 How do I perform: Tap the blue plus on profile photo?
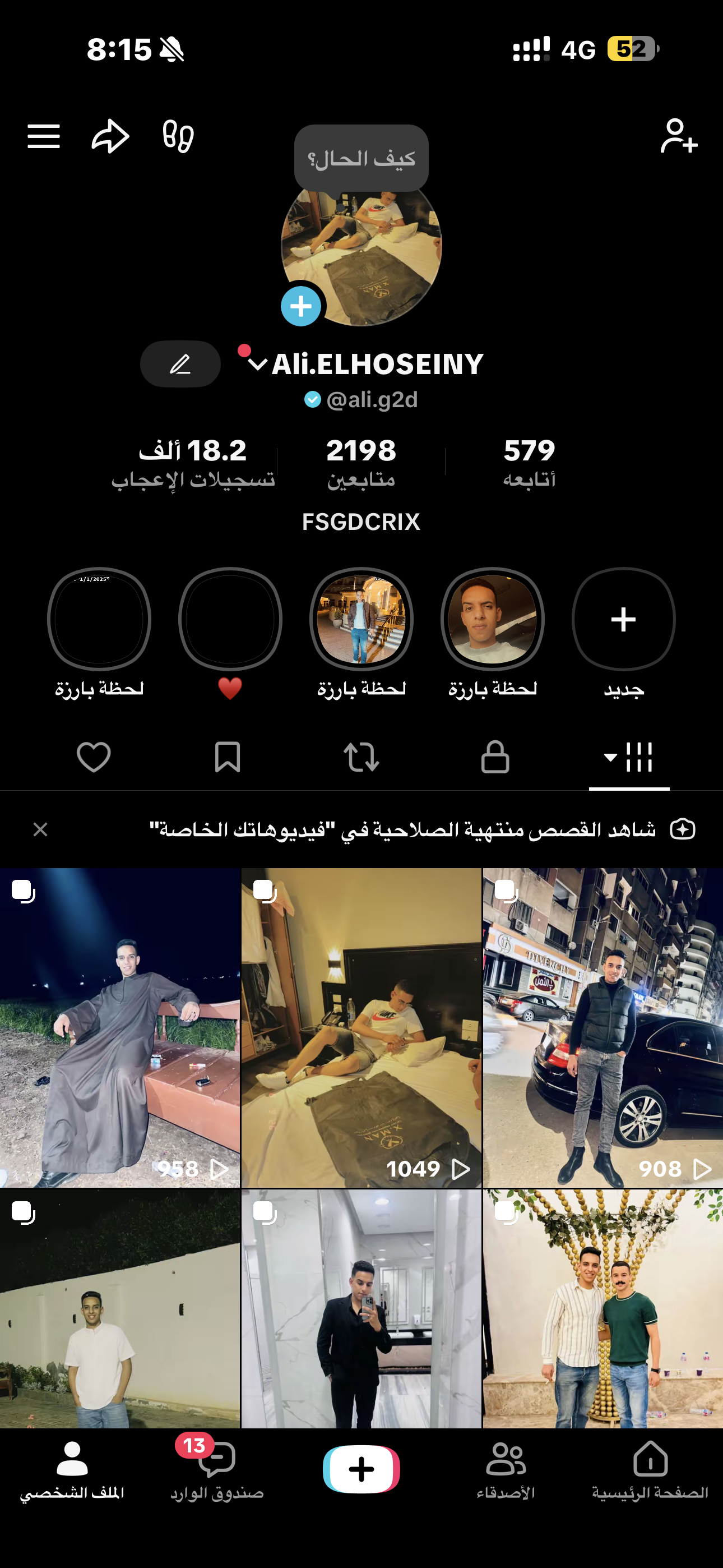300,306
